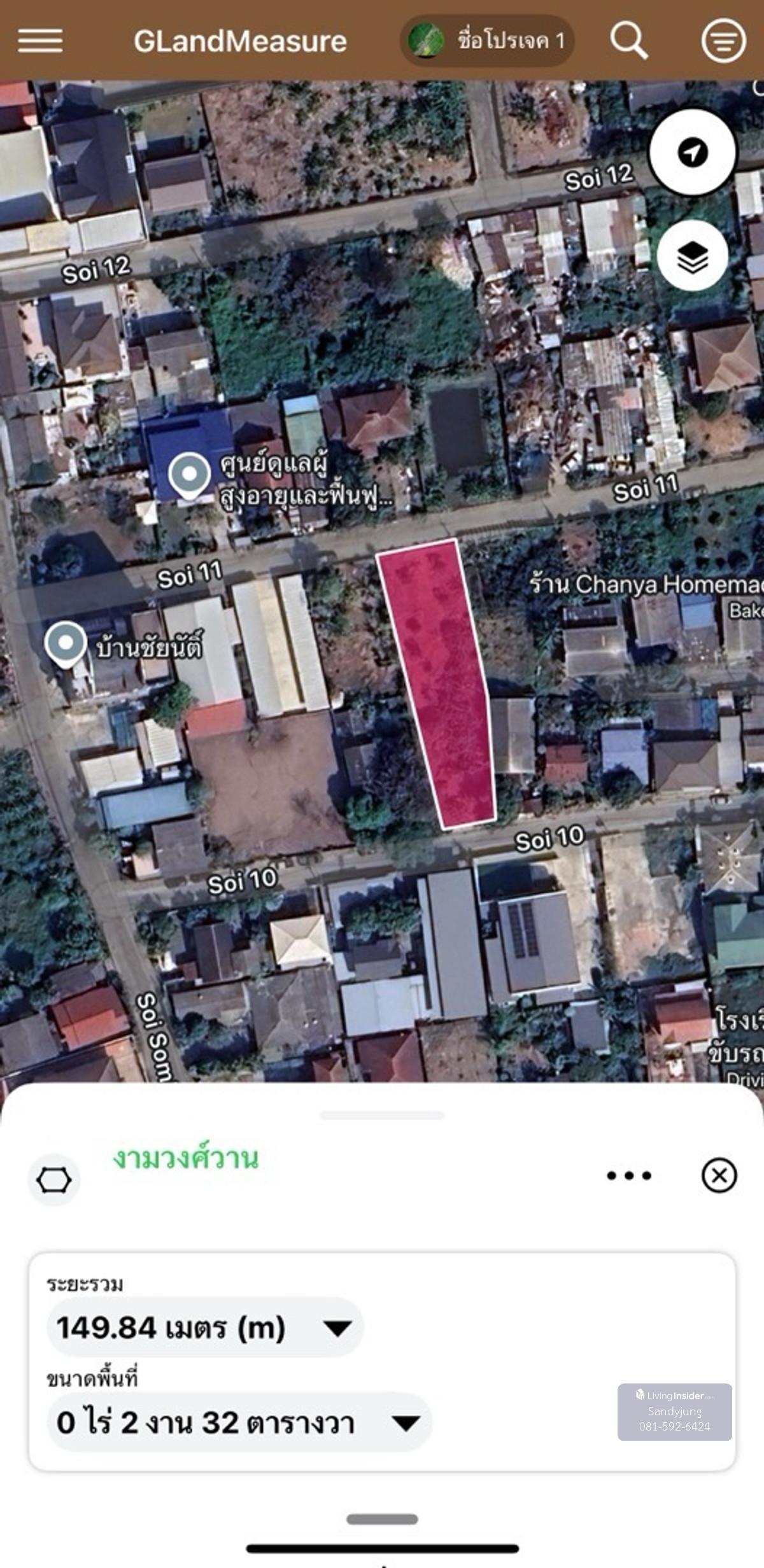Open the hamburger drawer menu
764x1568 pixels.
point(40,41)
